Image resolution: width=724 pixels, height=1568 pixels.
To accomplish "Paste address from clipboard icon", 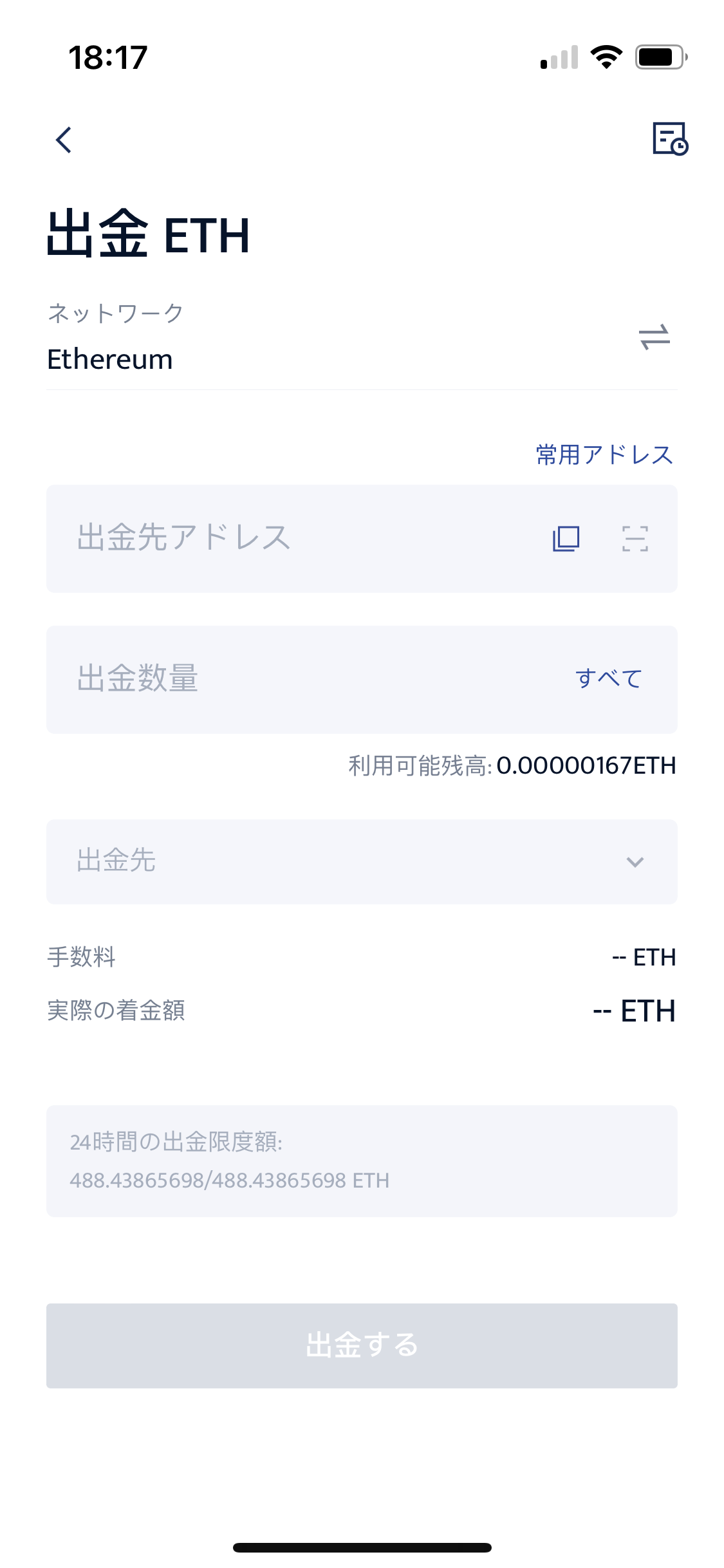I will [x=566, y=539].
